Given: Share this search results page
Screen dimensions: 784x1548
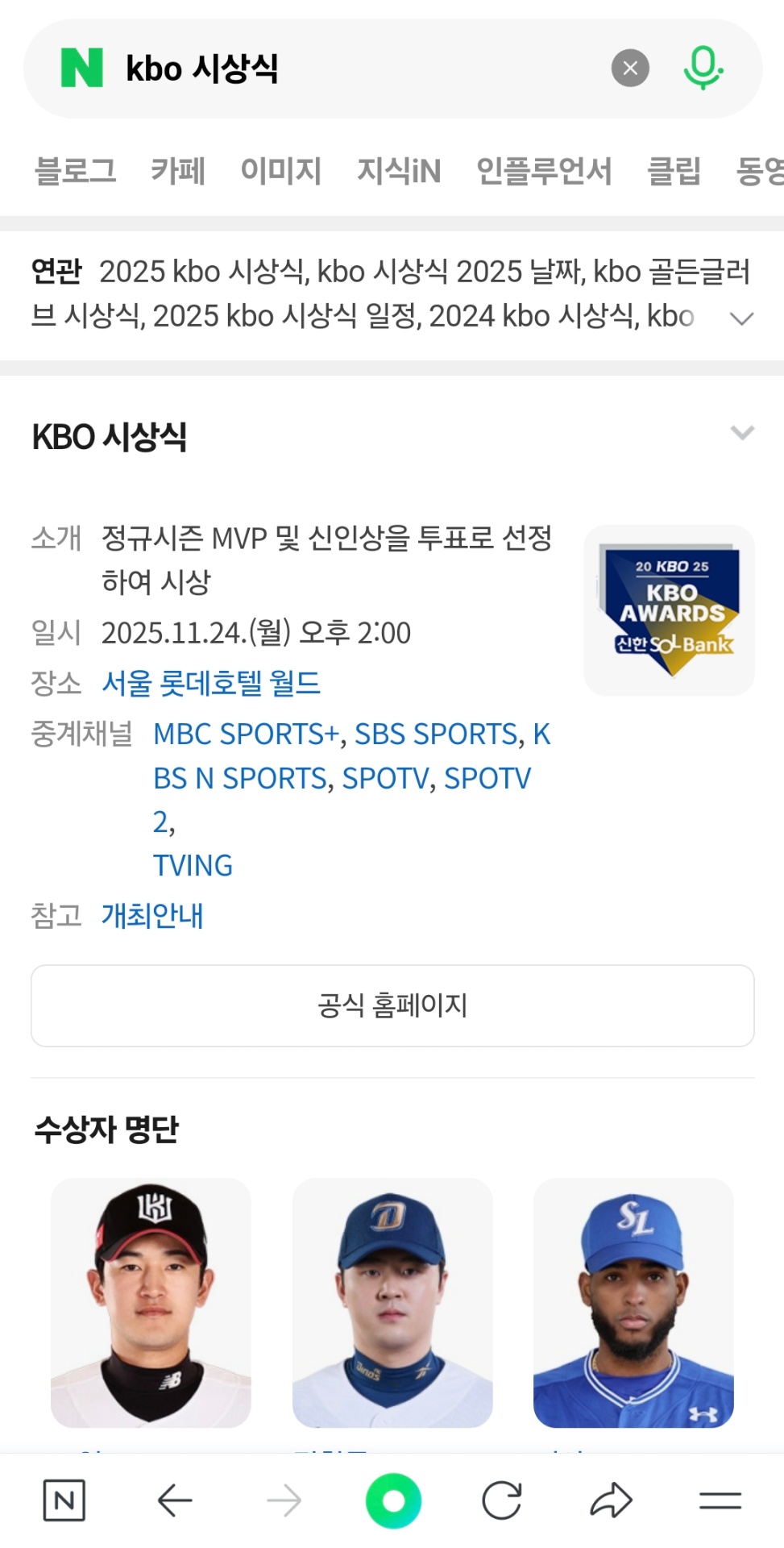Looking at the screenshot, I should tap(611, 1500).
